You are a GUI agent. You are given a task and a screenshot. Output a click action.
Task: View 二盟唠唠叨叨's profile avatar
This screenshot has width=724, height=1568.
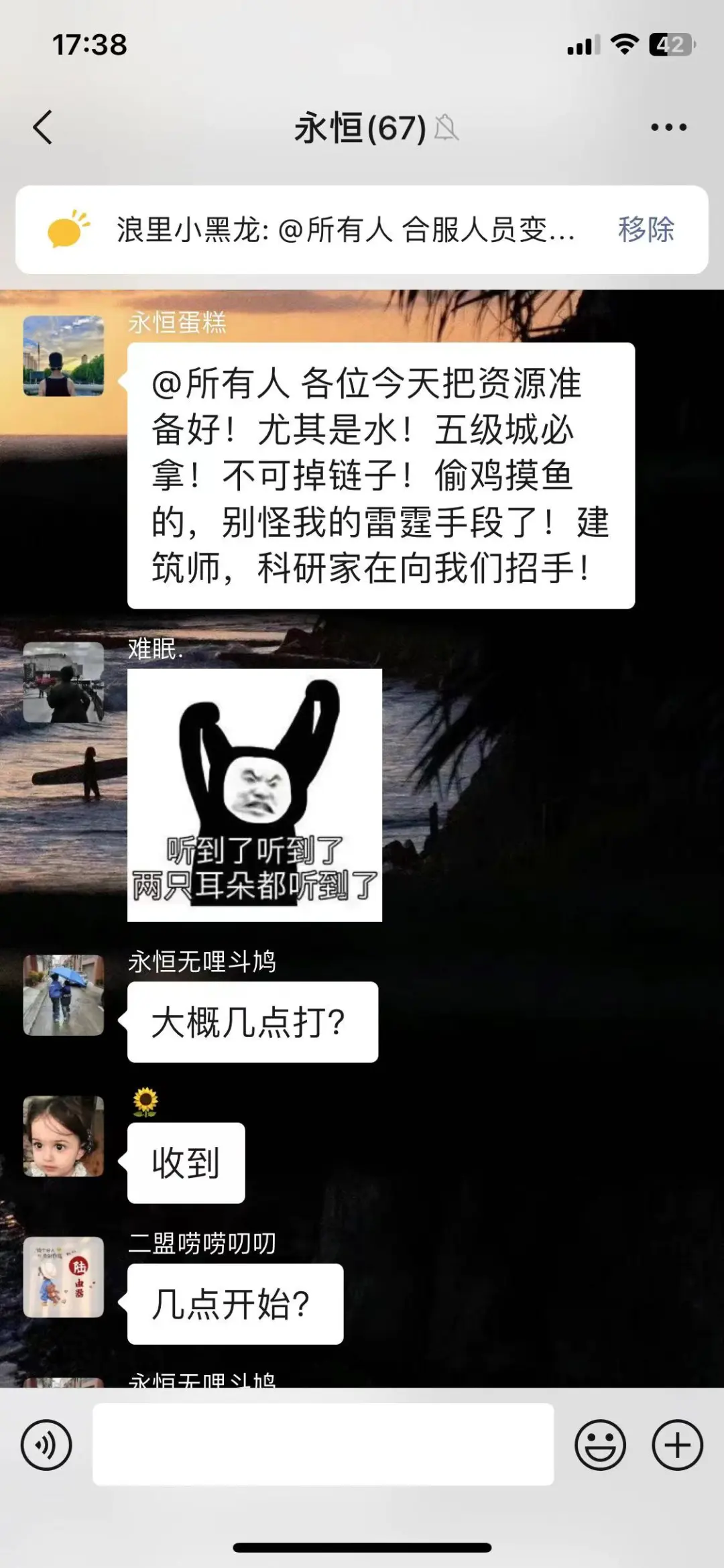[64, 1277]
